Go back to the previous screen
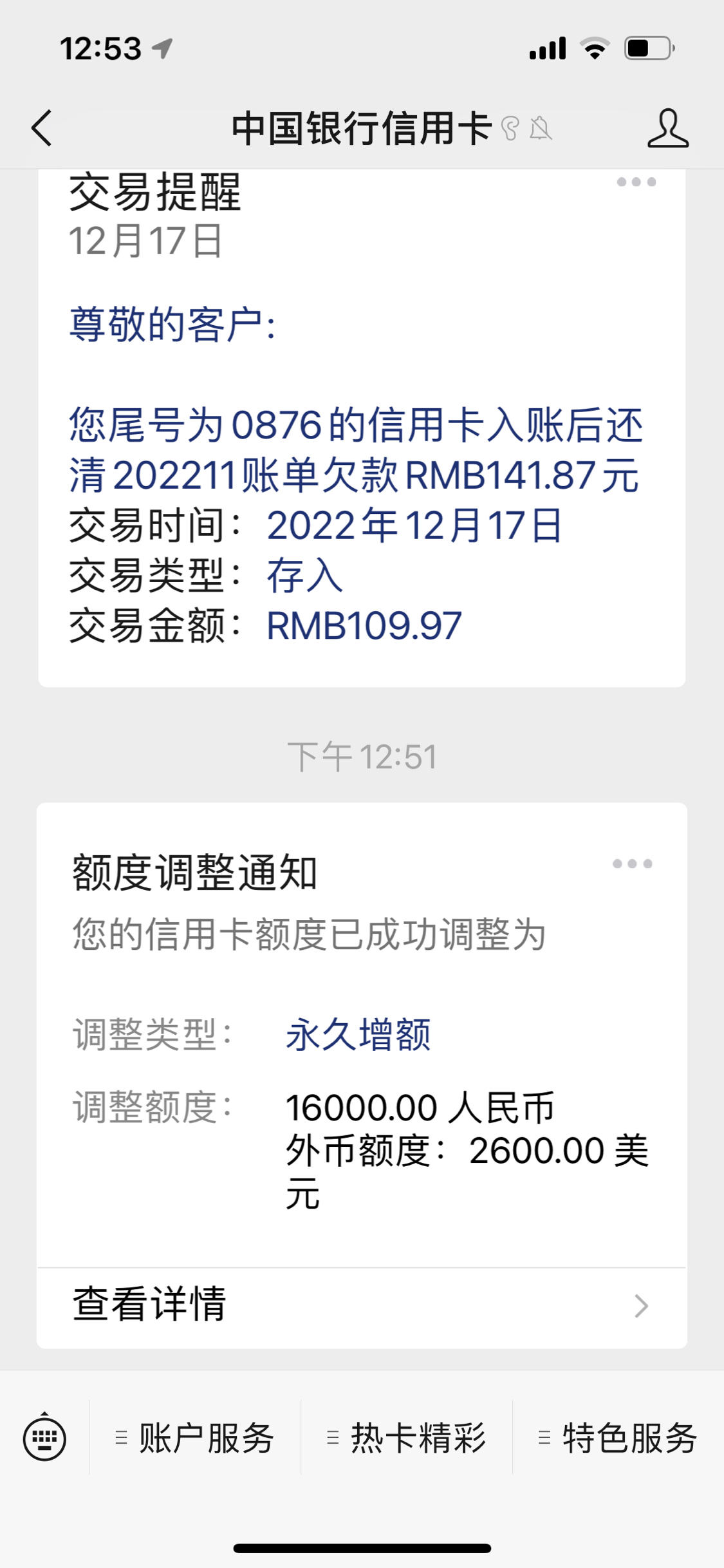Image resolution: width=724 pixels, height=1568 pixels. pos(41,128)
